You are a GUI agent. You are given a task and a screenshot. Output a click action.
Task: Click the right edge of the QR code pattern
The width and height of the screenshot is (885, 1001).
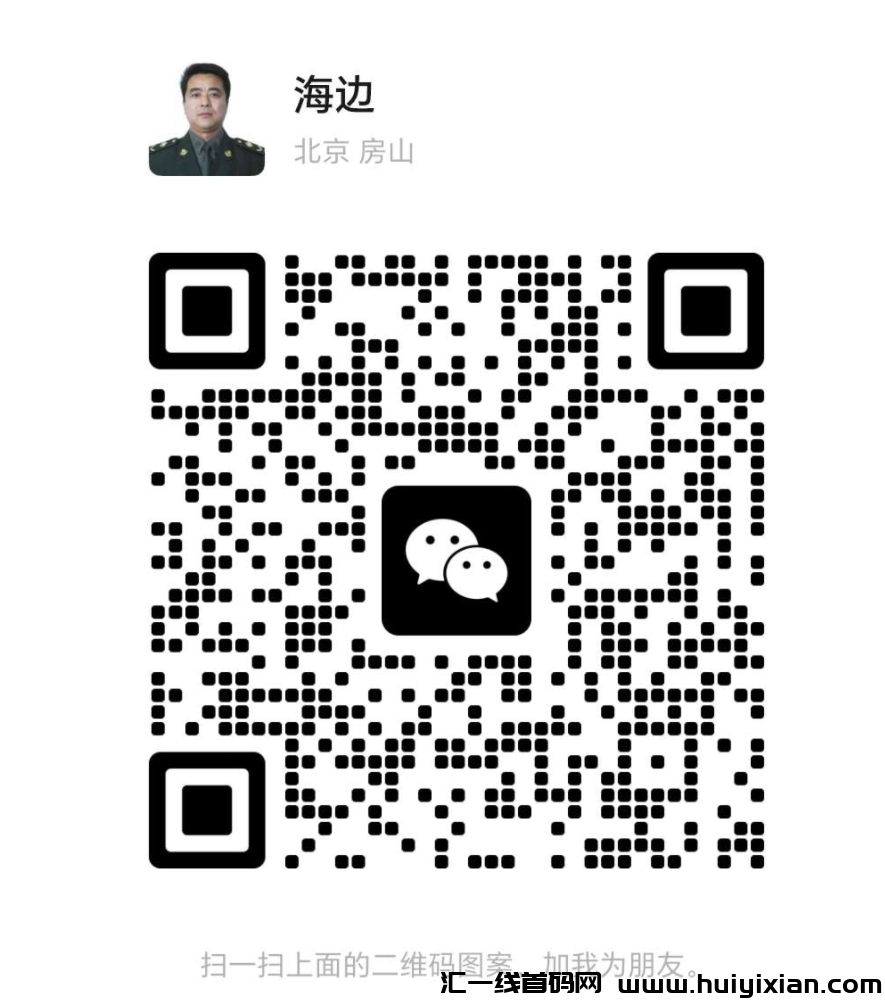pyautogui.click(x=758, y=559)
